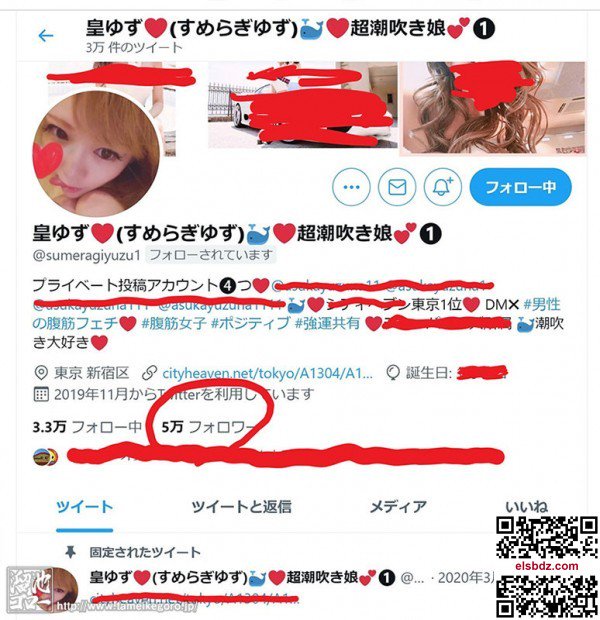600x620 pixels.
Task: Switch to the メディア tab
Action: tap(398, 506)
